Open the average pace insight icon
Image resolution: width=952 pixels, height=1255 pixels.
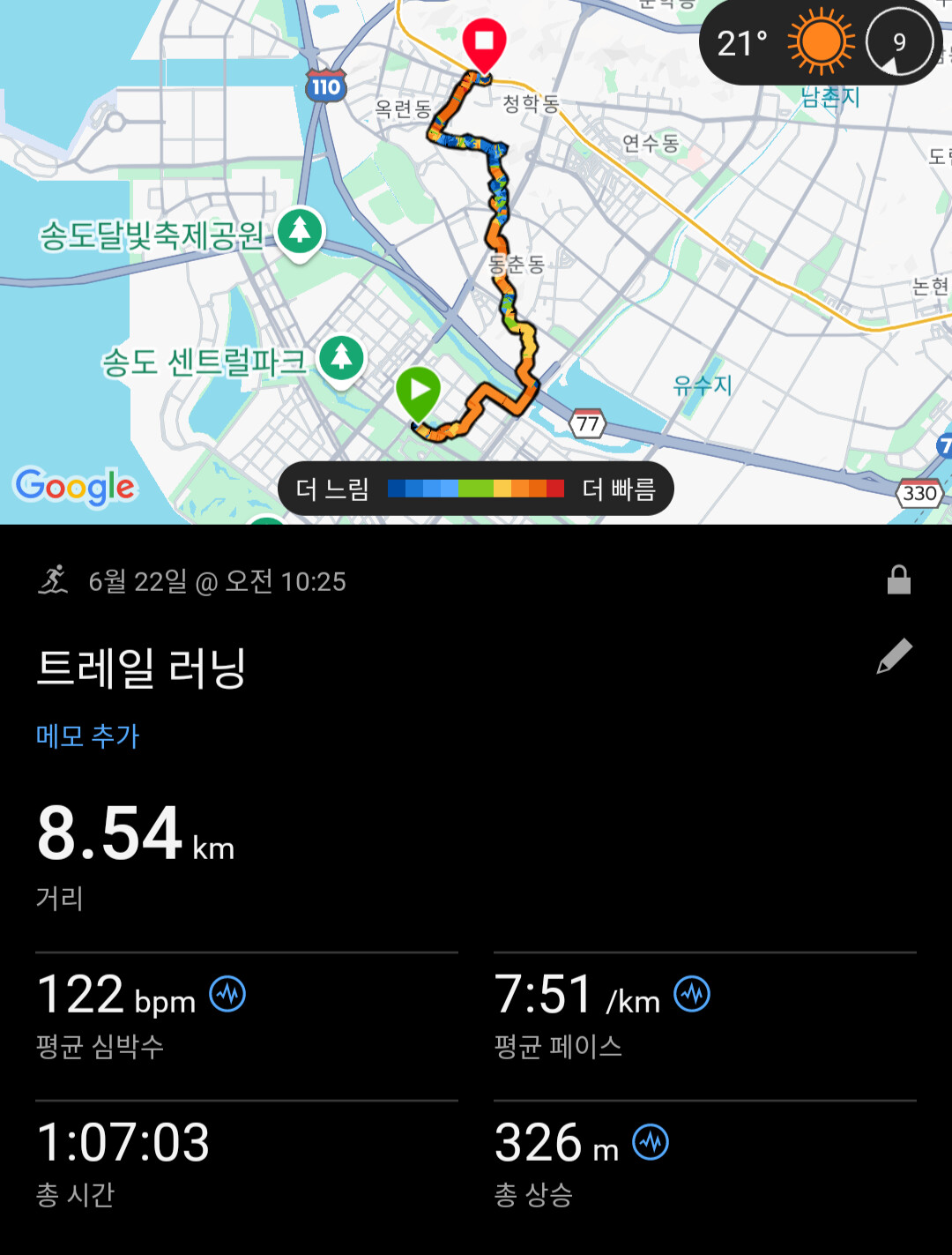coord(692,995)
